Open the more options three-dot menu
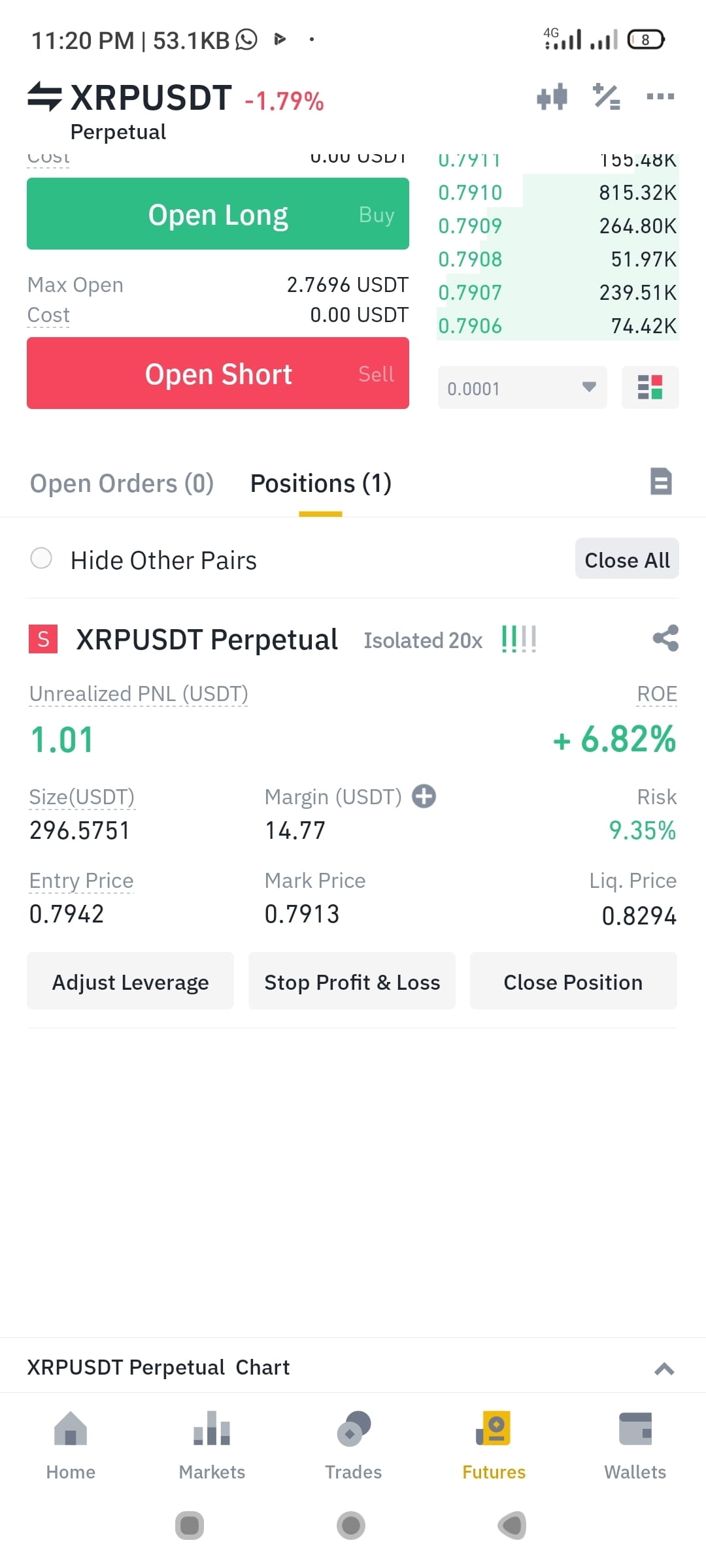 660,97
